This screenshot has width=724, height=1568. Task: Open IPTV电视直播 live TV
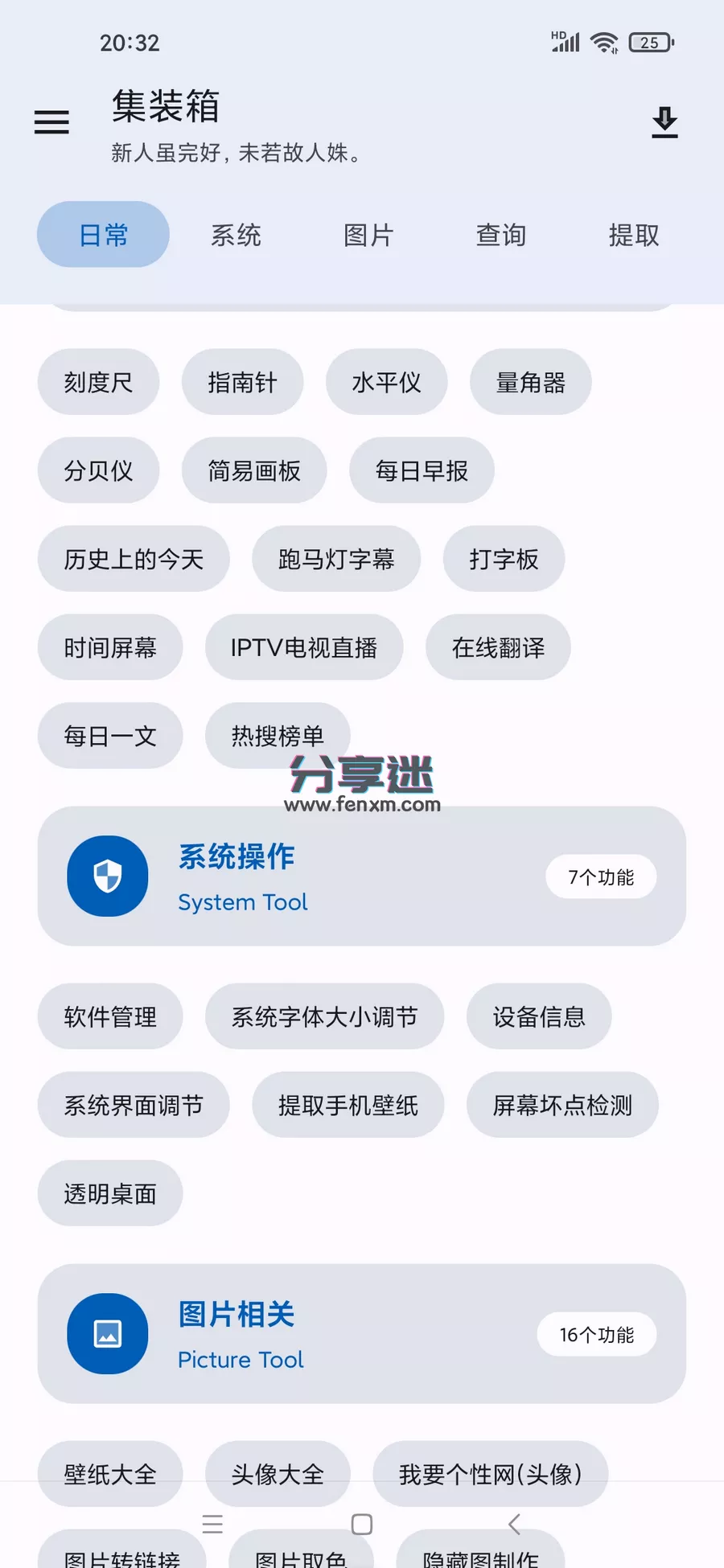point(304,647)
